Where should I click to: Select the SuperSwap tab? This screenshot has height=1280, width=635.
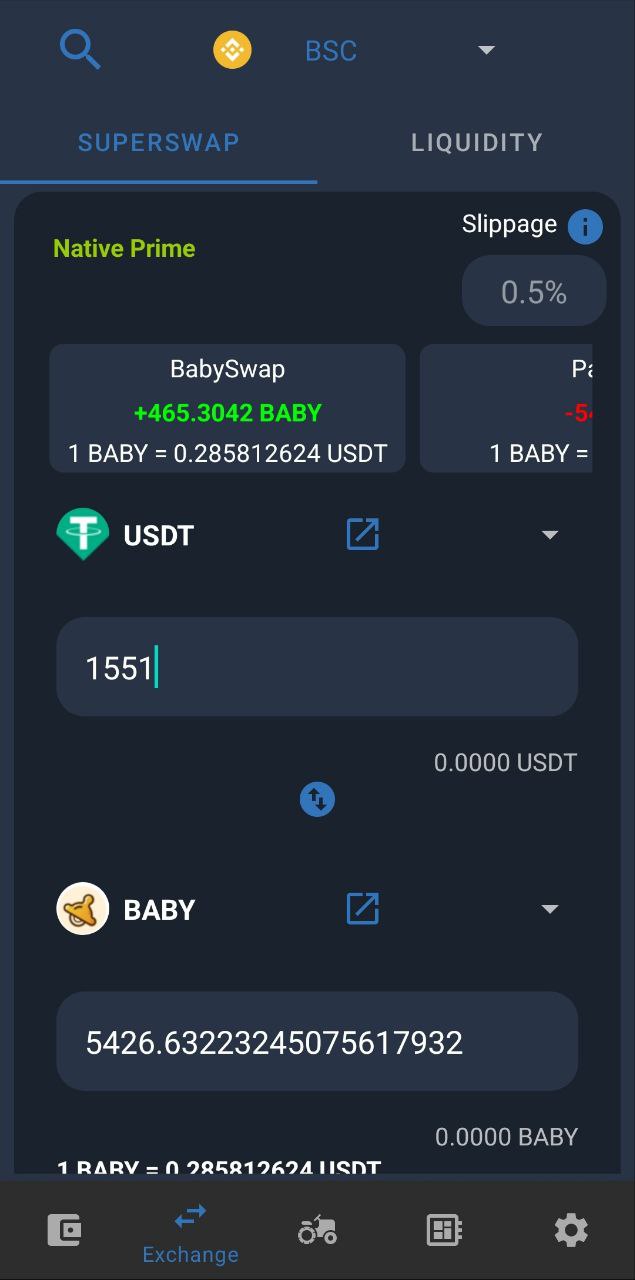[159, 142]
